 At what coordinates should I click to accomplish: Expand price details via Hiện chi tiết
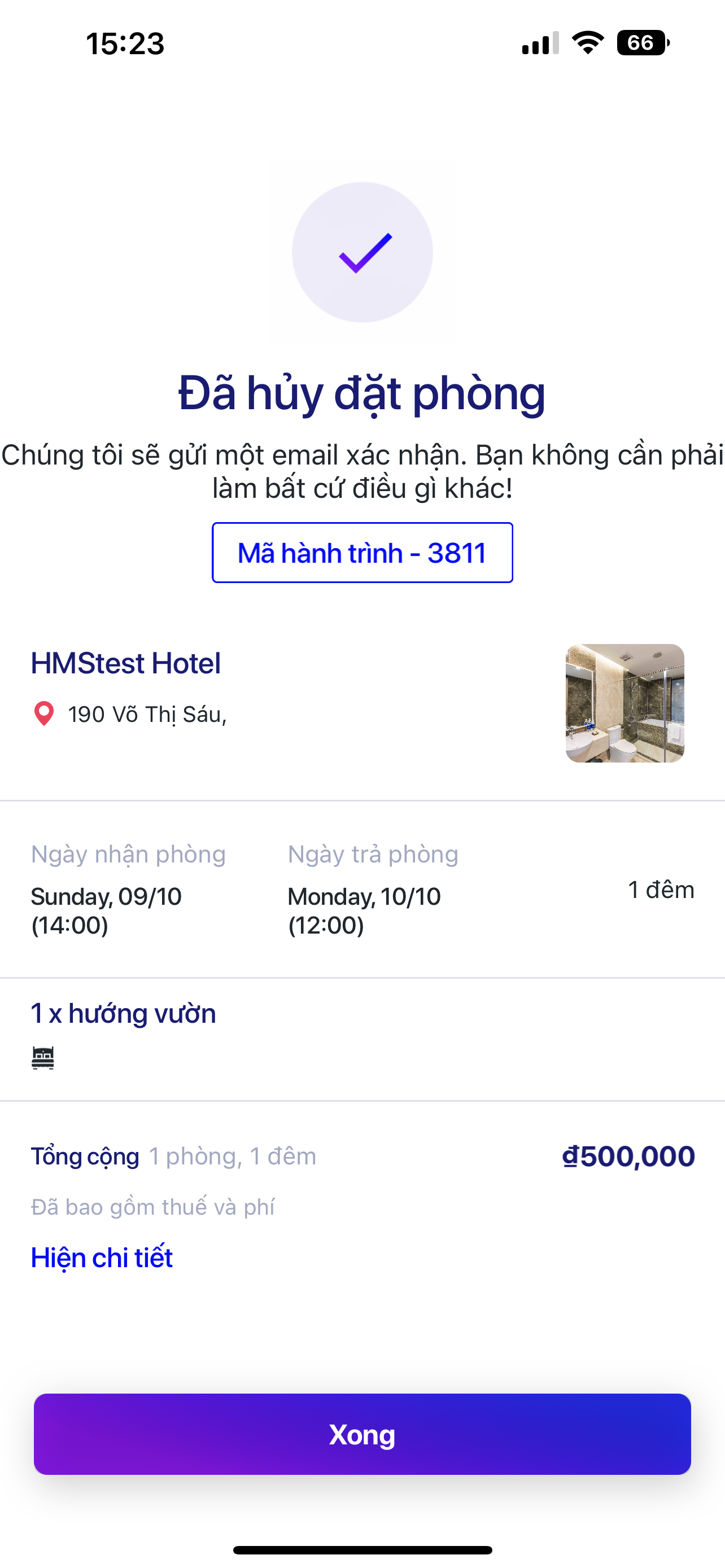click(x=102, y=1258)
